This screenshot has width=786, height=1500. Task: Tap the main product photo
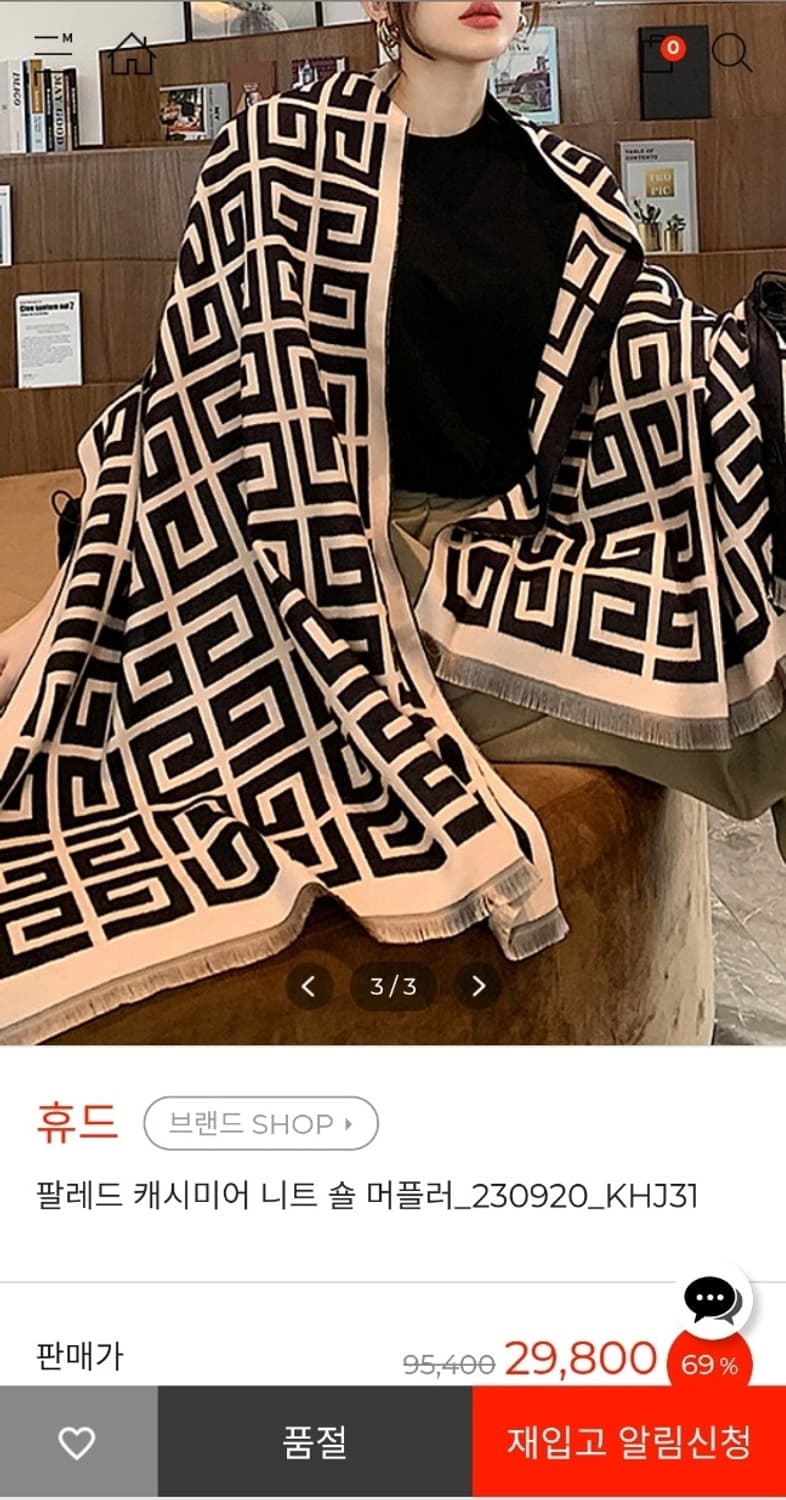pyautogui.click(x=393, y=500)
